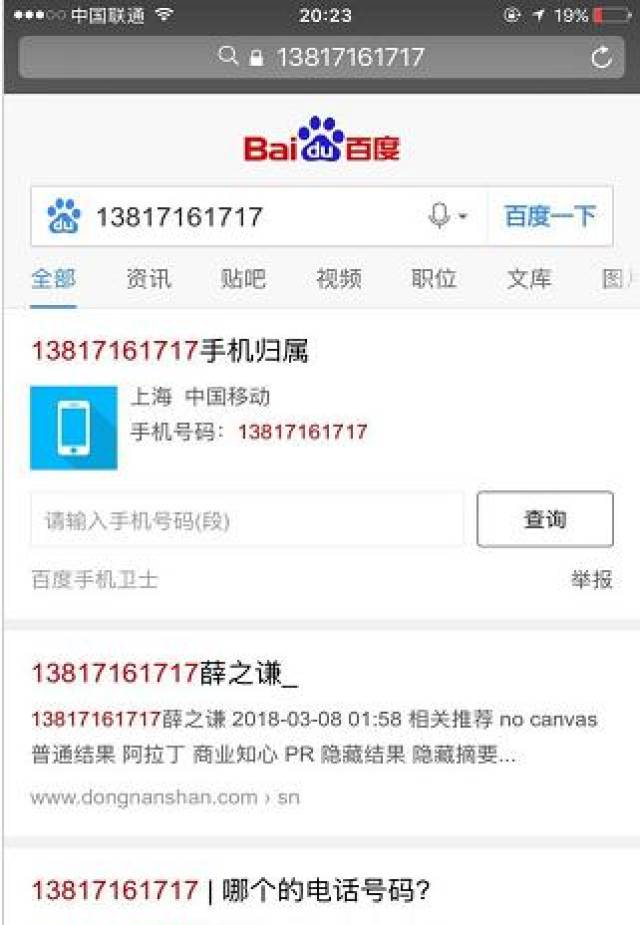The image size is (640, 925).
Task: Tap the Baidu logo to go home
Action: tap(321, 141)
